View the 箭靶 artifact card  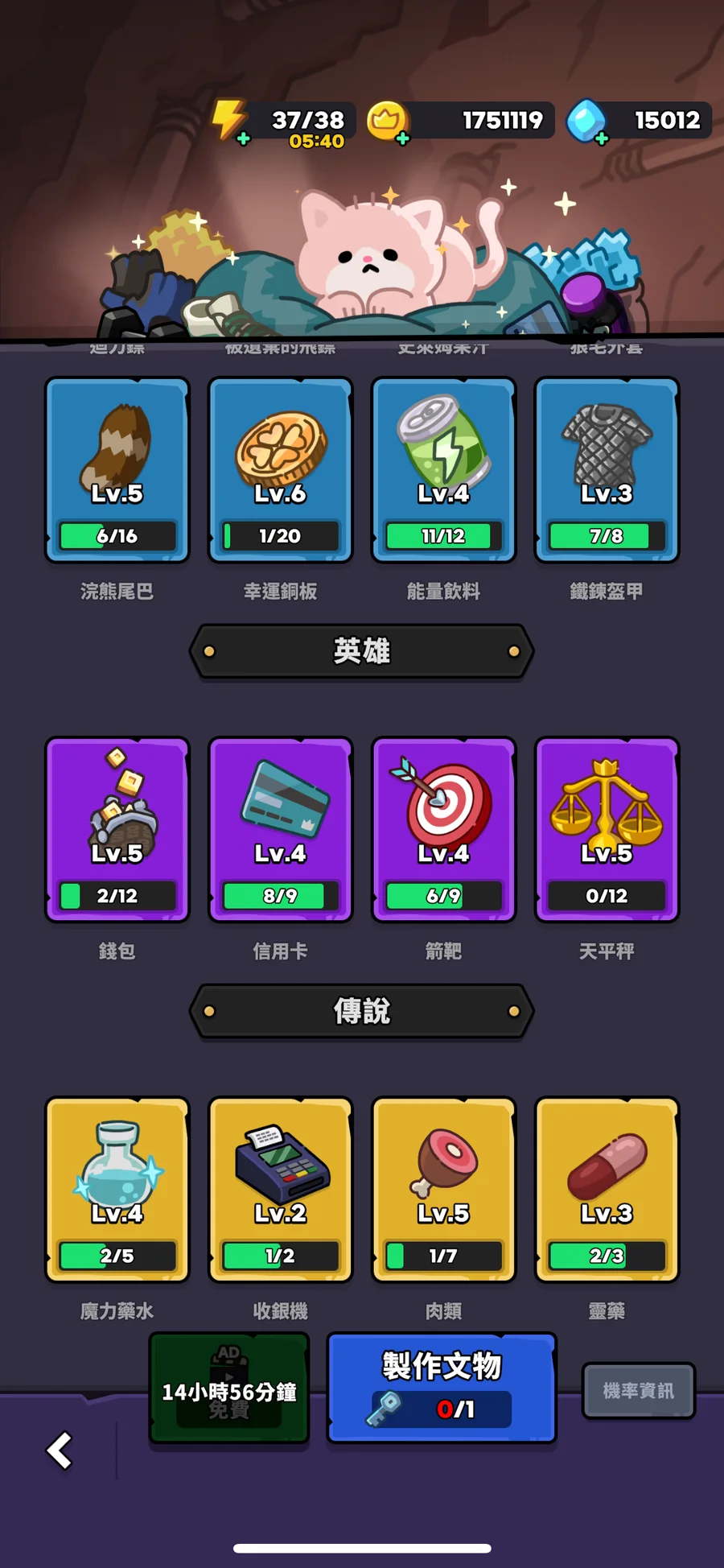[x=443, y=829]
